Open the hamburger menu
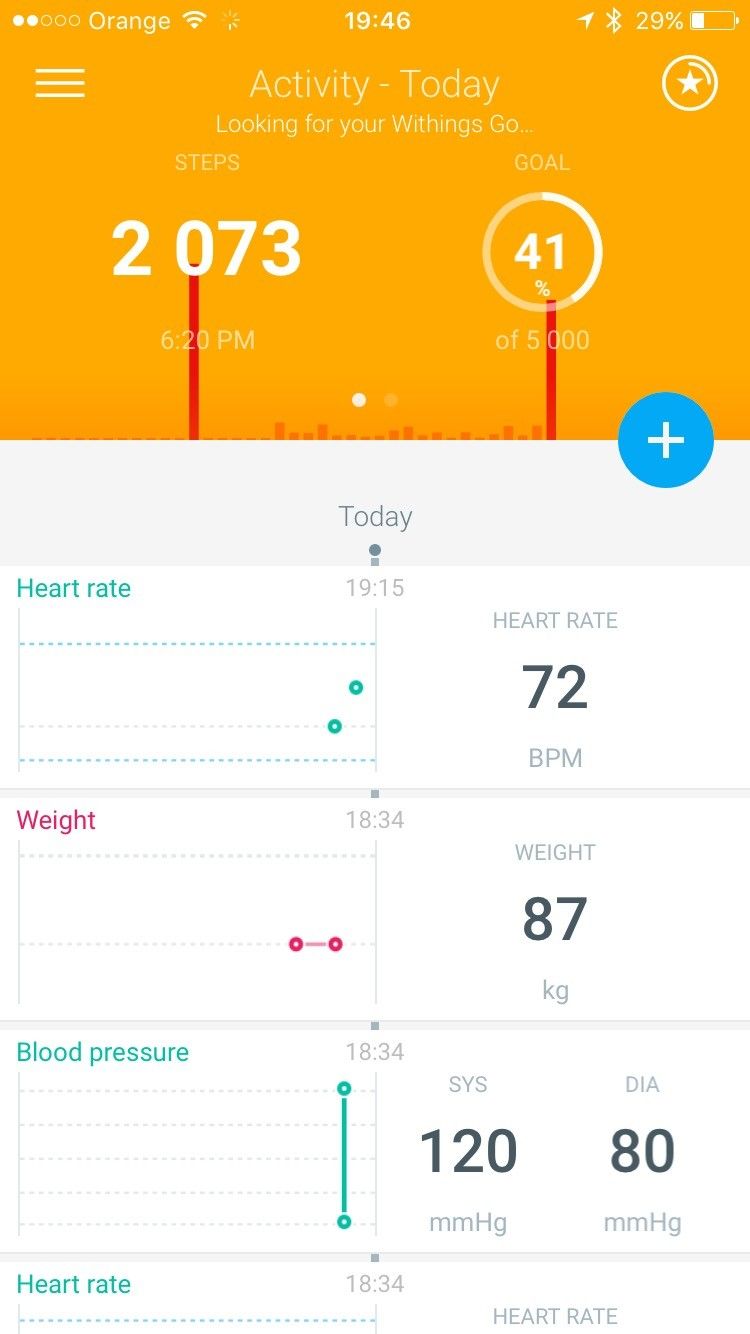The width and height of the screenshot is (750, 1334). click(x=60, y=83)
